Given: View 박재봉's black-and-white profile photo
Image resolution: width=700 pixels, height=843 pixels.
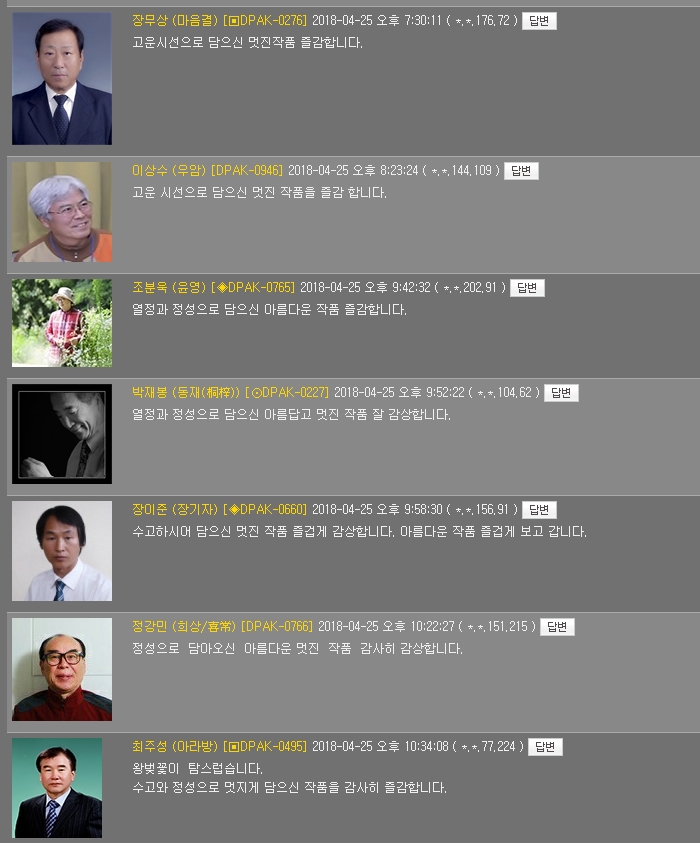Looking at the screenshot, I should 62,434.
